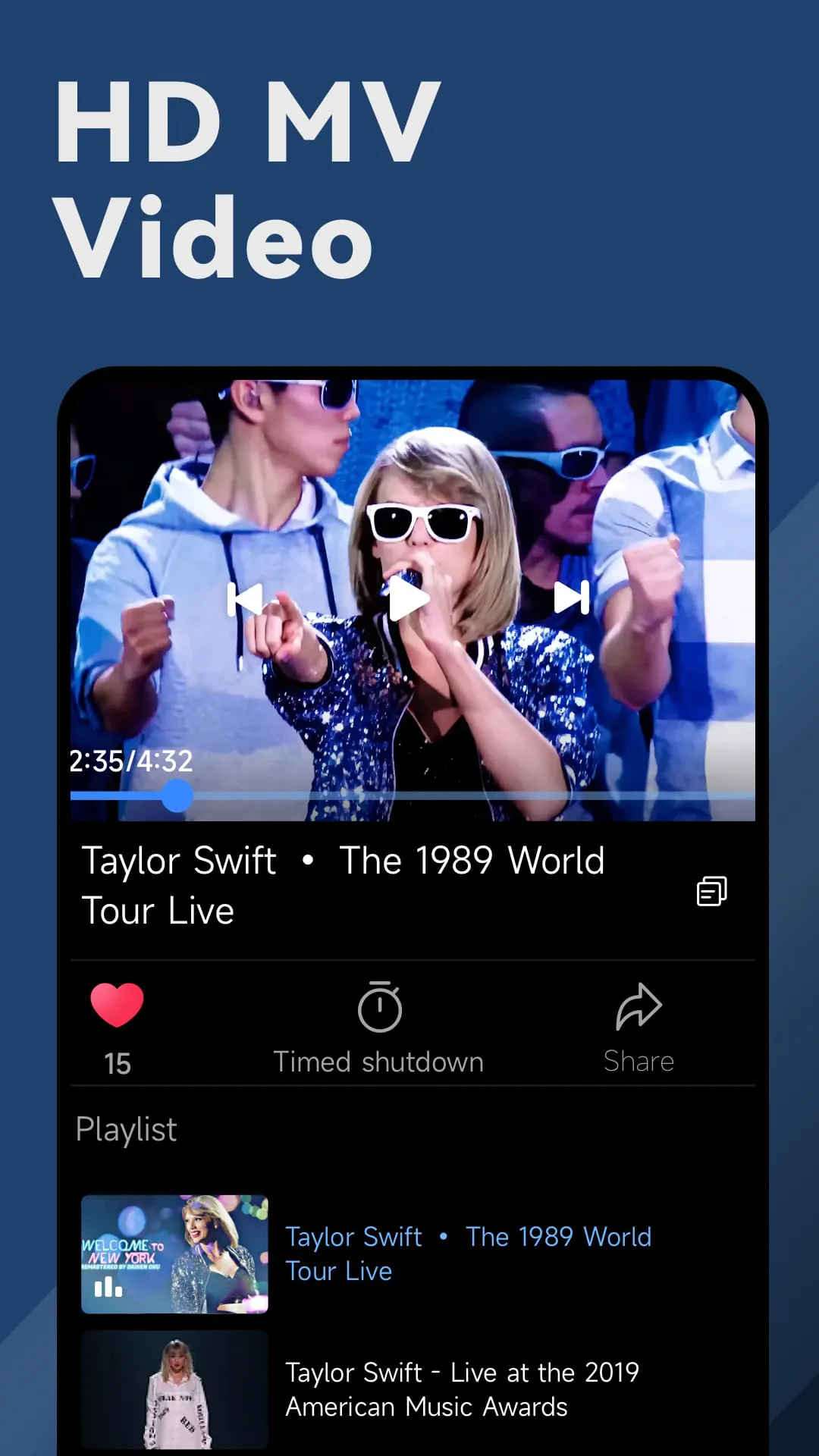Select The 1989 World Tour Live playlist entry
819x1456 pixels.
click(x=469, y=1253)
